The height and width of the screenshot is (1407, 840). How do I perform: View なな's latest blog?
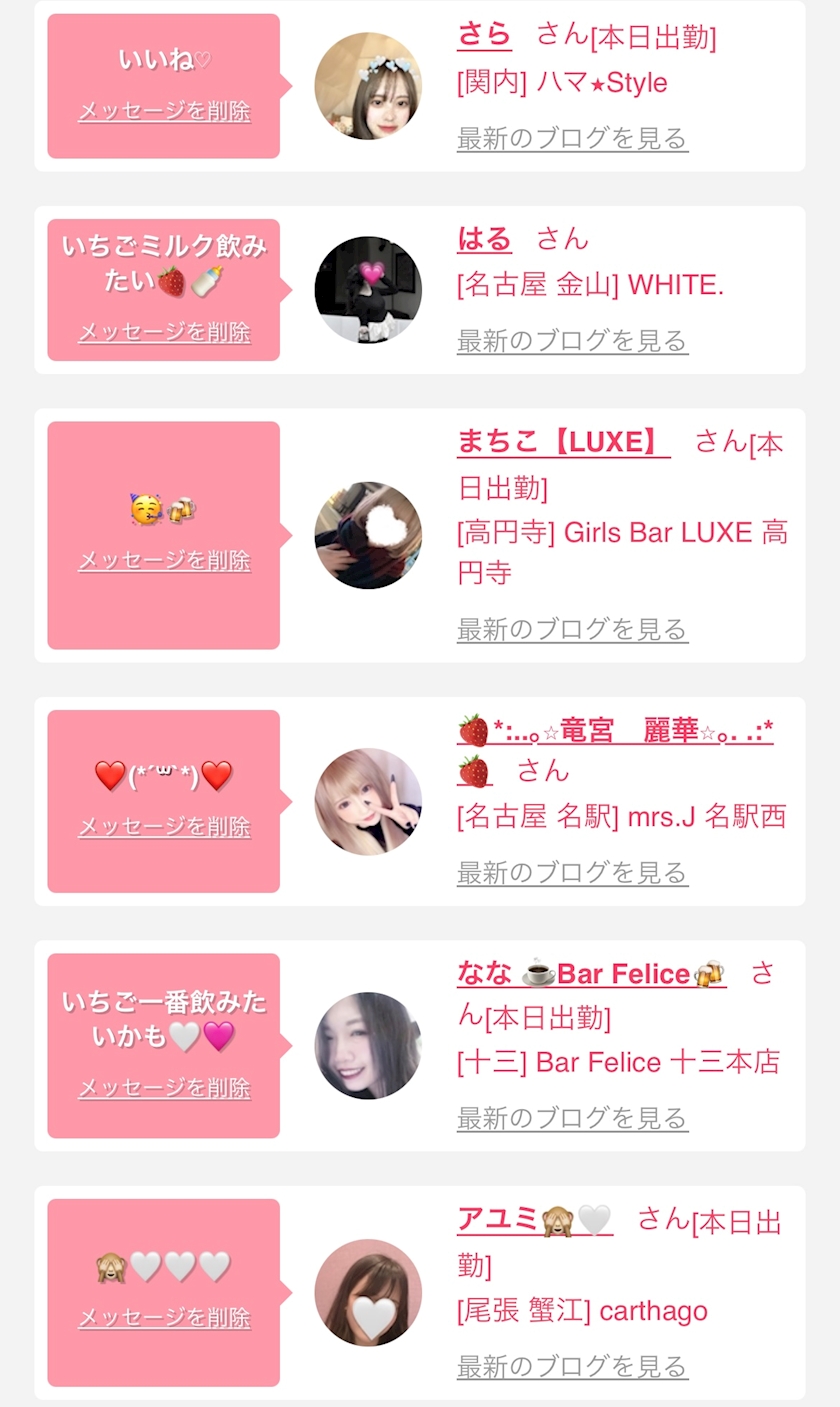572,1117
